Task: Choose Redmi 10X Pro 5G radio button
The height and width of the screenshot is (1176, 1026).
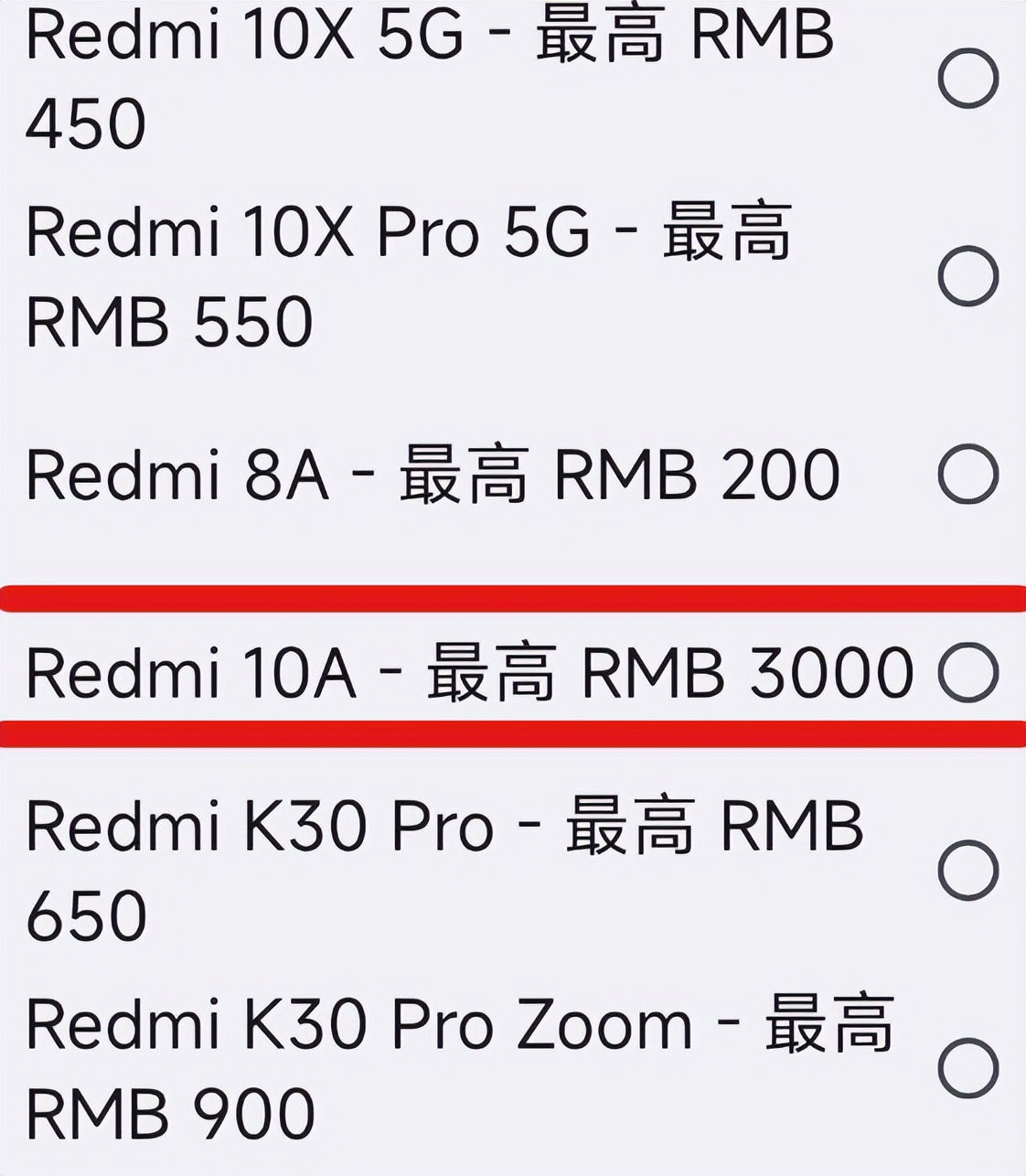Action: [x=967, y=276]
